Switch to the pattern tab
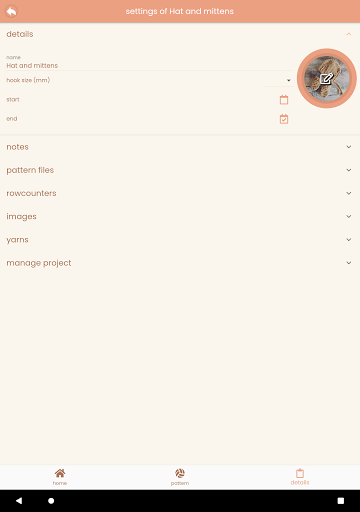 [180, 477]
